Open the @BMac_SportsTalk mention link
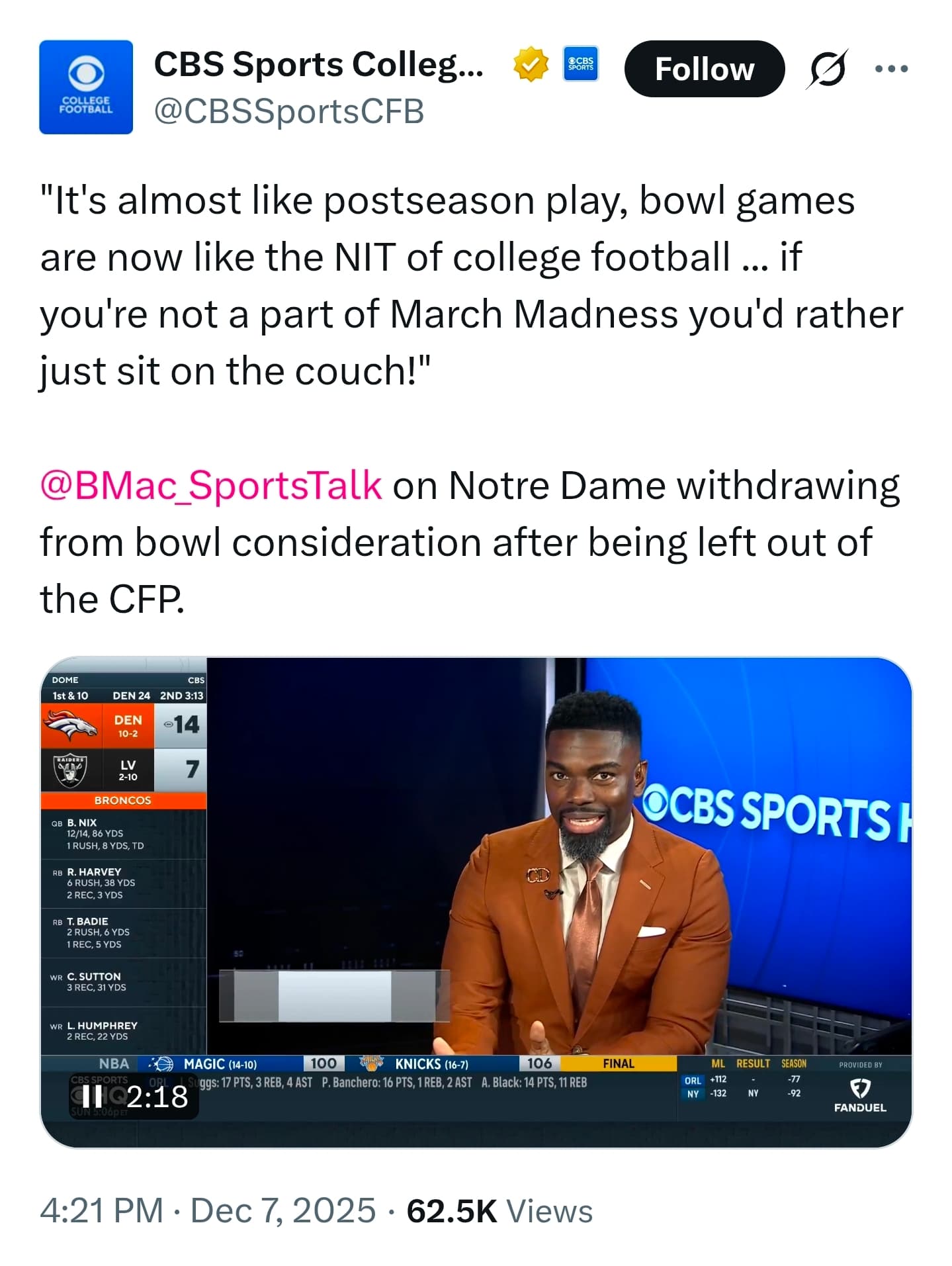This screenshot has width=952, height=1266. 210,485
